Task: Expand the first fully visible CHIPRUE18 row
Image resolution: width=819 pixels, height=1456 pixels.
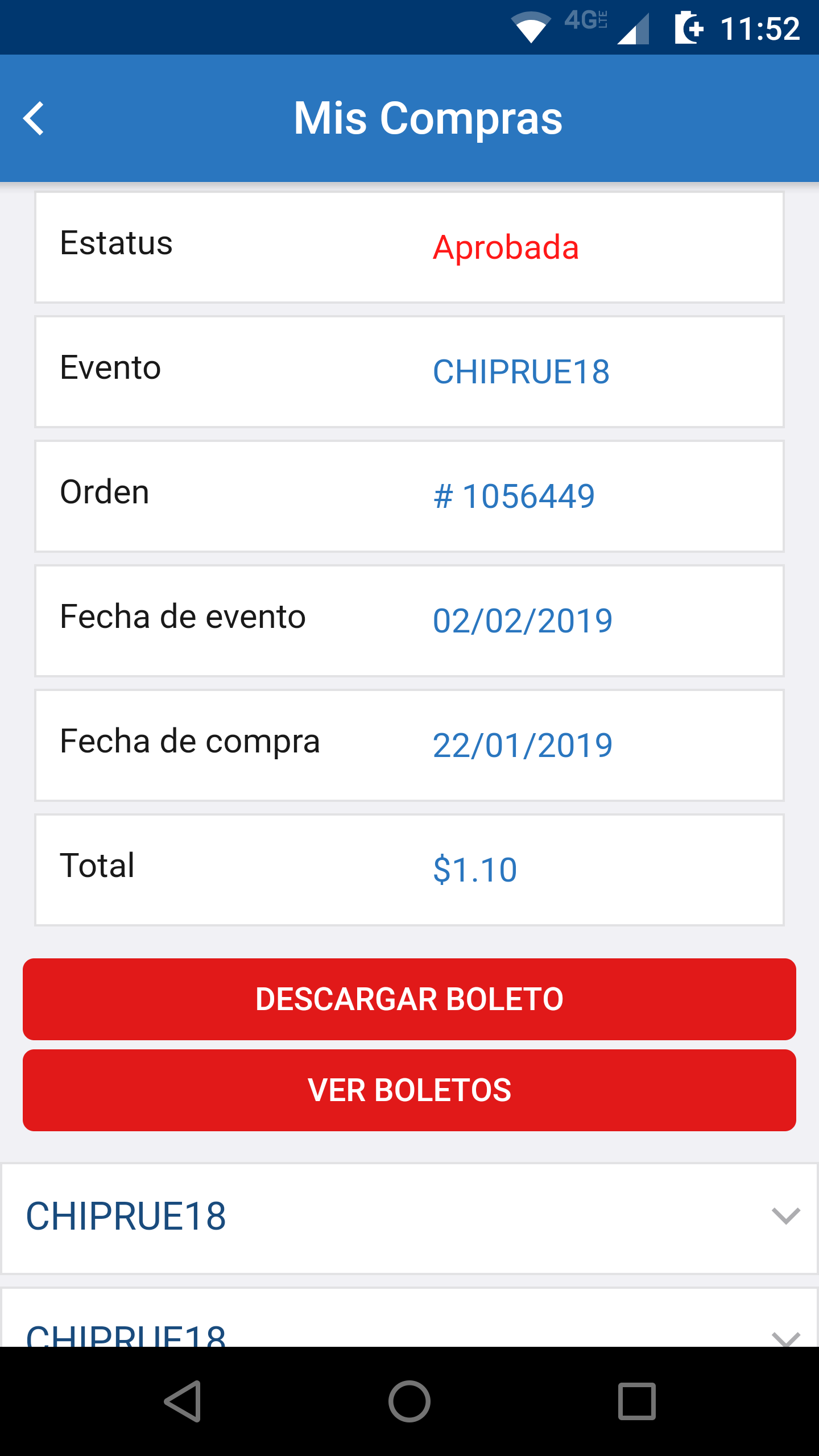Action: tap(409, 1218)
